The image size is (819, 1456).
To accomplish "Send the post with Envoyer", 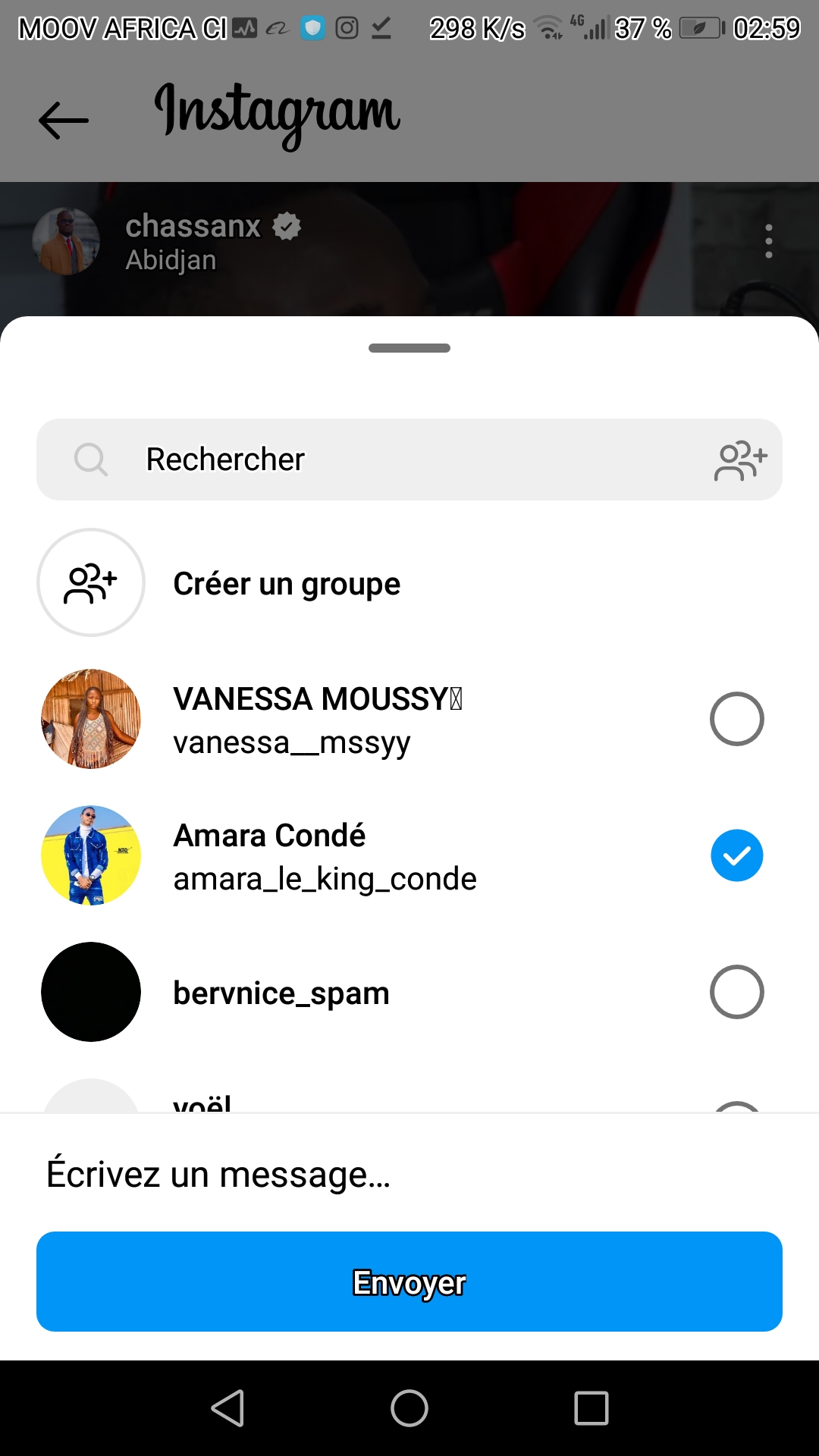I will [409, 1282].
